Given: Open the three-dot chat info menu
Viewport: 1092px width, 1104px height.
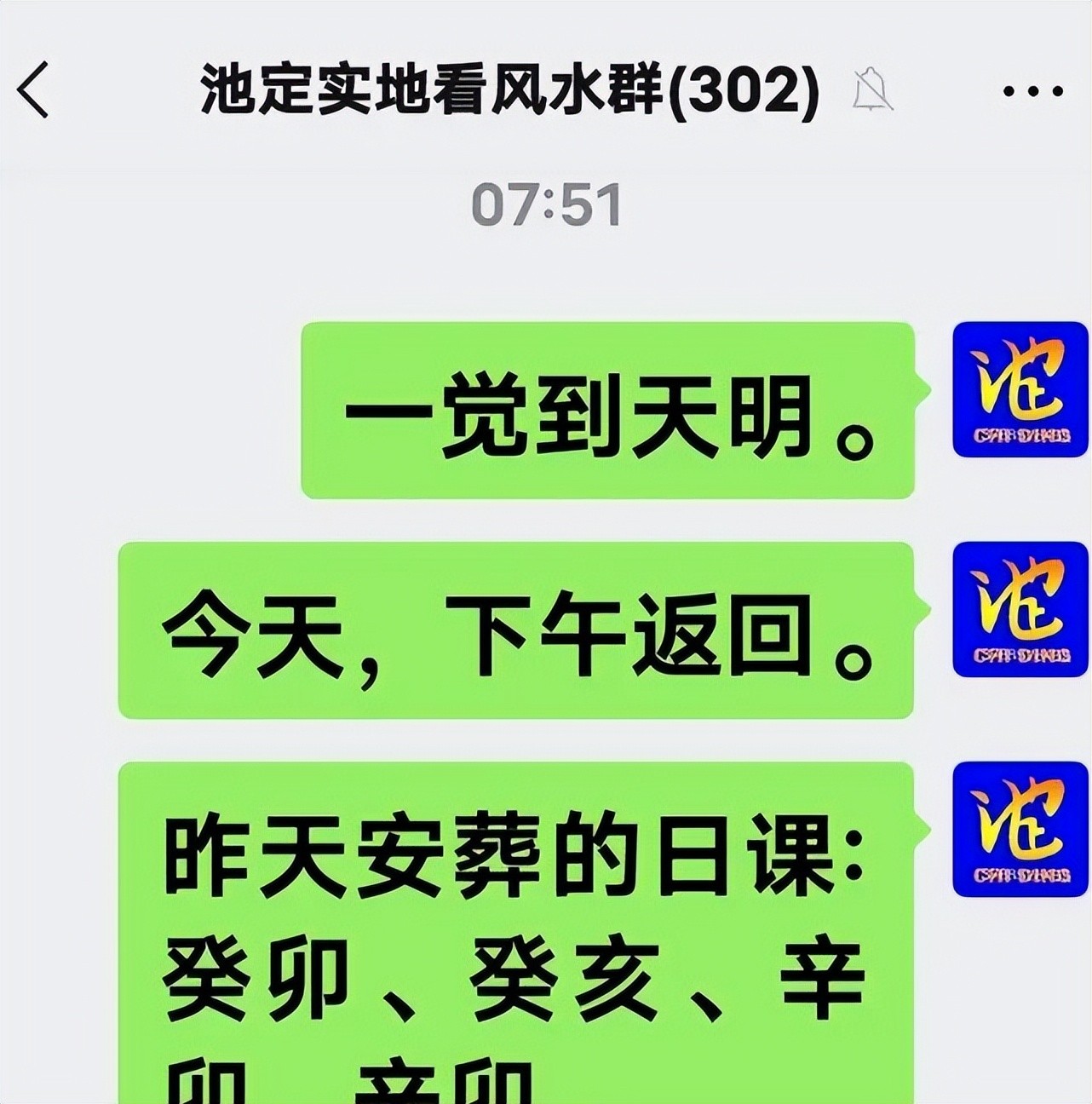Looking at the screenshot, I should tap(1032, 91).
